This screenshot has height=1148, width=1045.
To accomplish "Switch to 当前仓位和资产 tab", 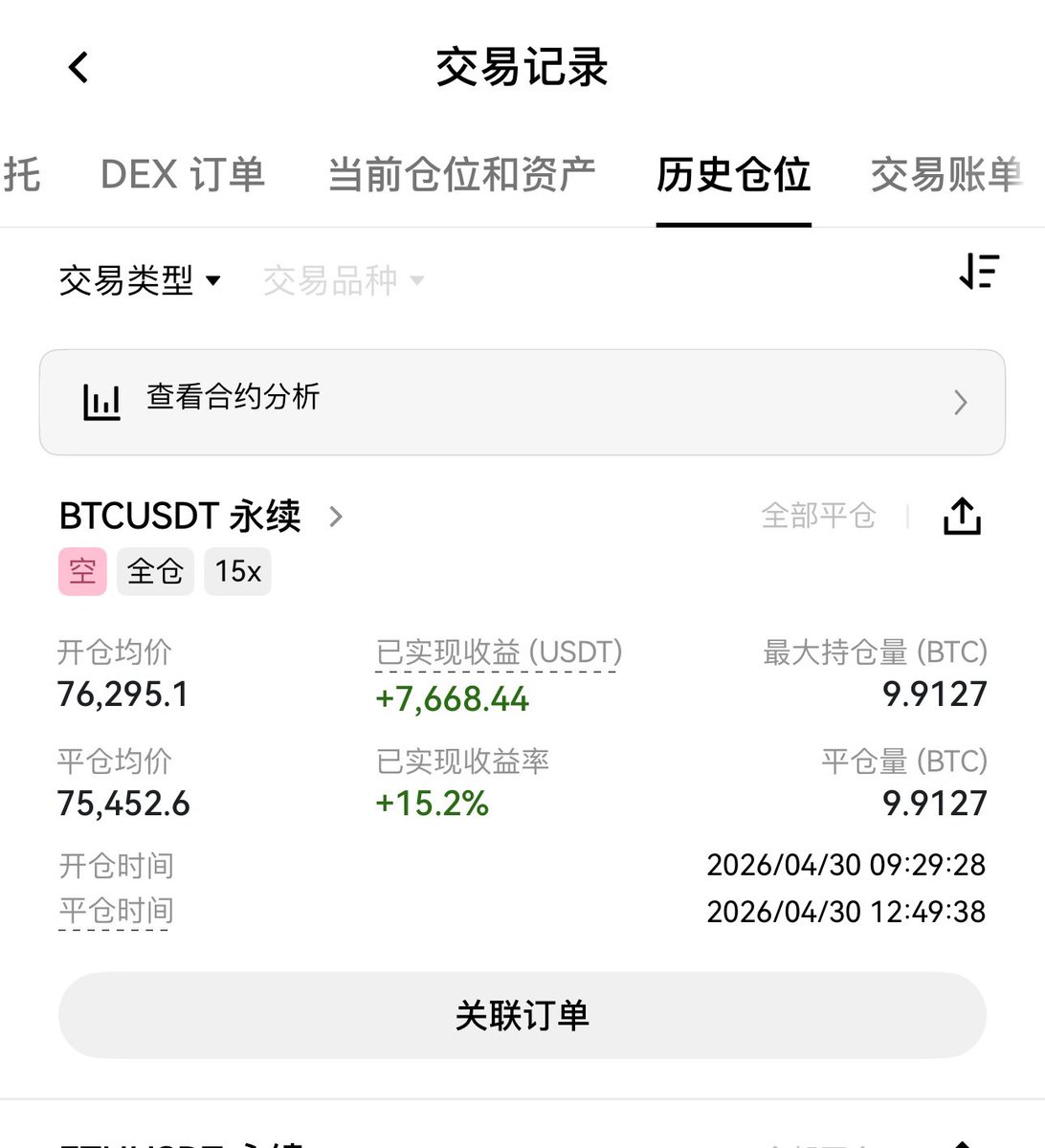I will (x=461, y=175).
